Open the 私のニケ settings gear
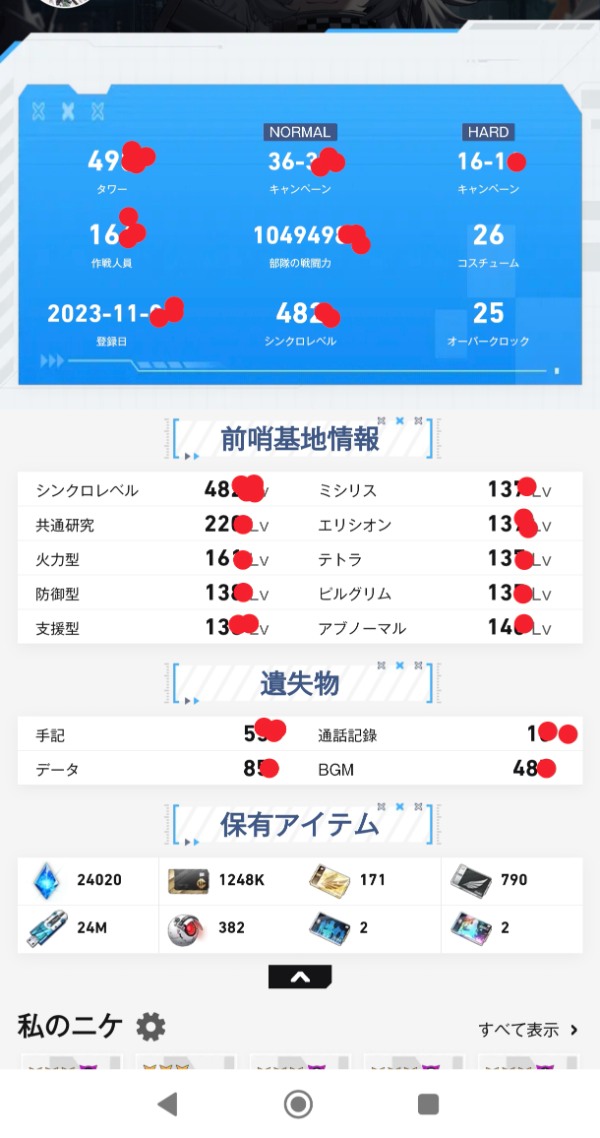 pyautogui.click(x=151, y=1026)
